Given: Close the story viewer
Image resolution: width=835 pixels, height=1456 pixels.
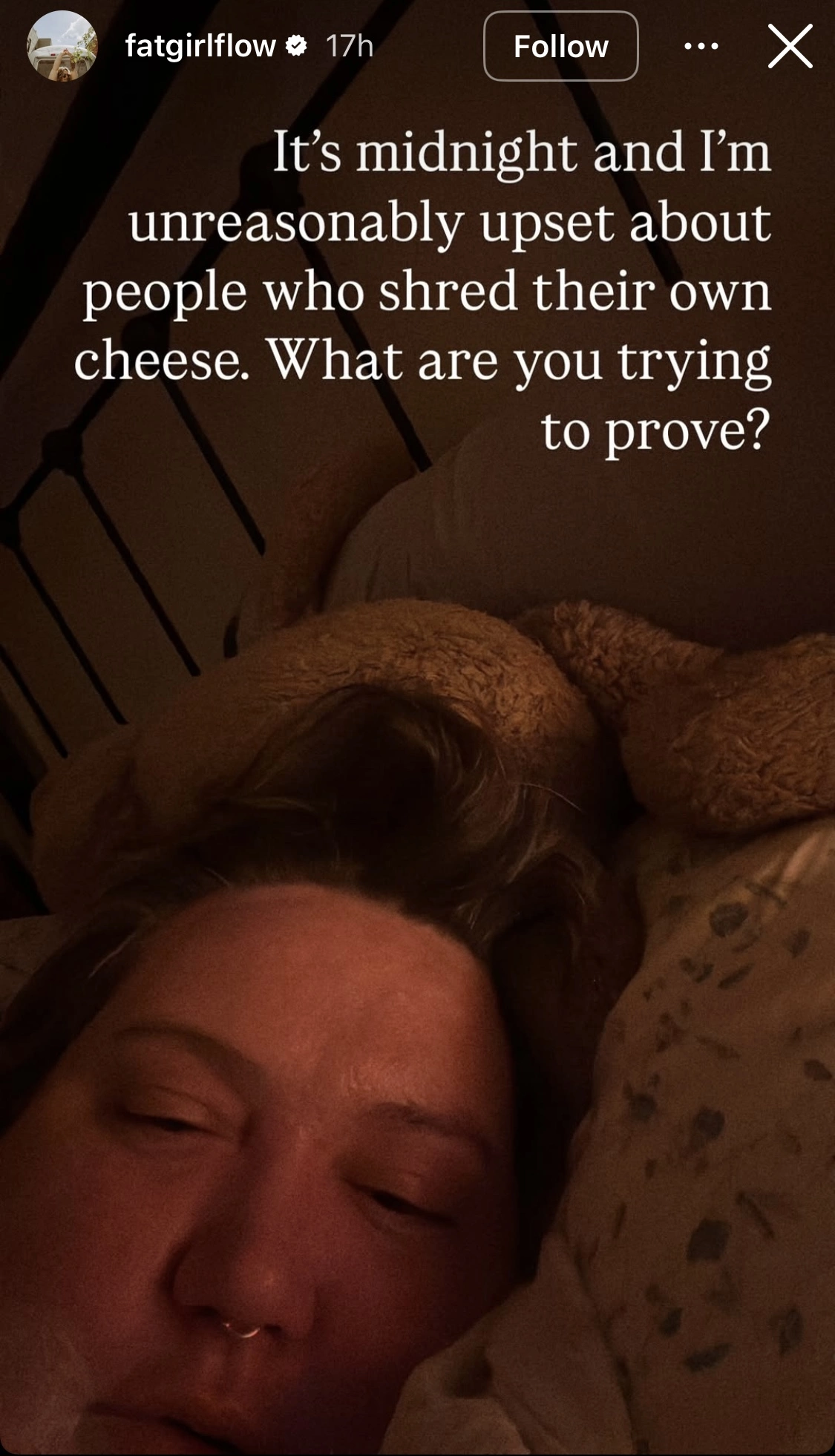Looking at the screenshot, I should (x=790, y=46).
